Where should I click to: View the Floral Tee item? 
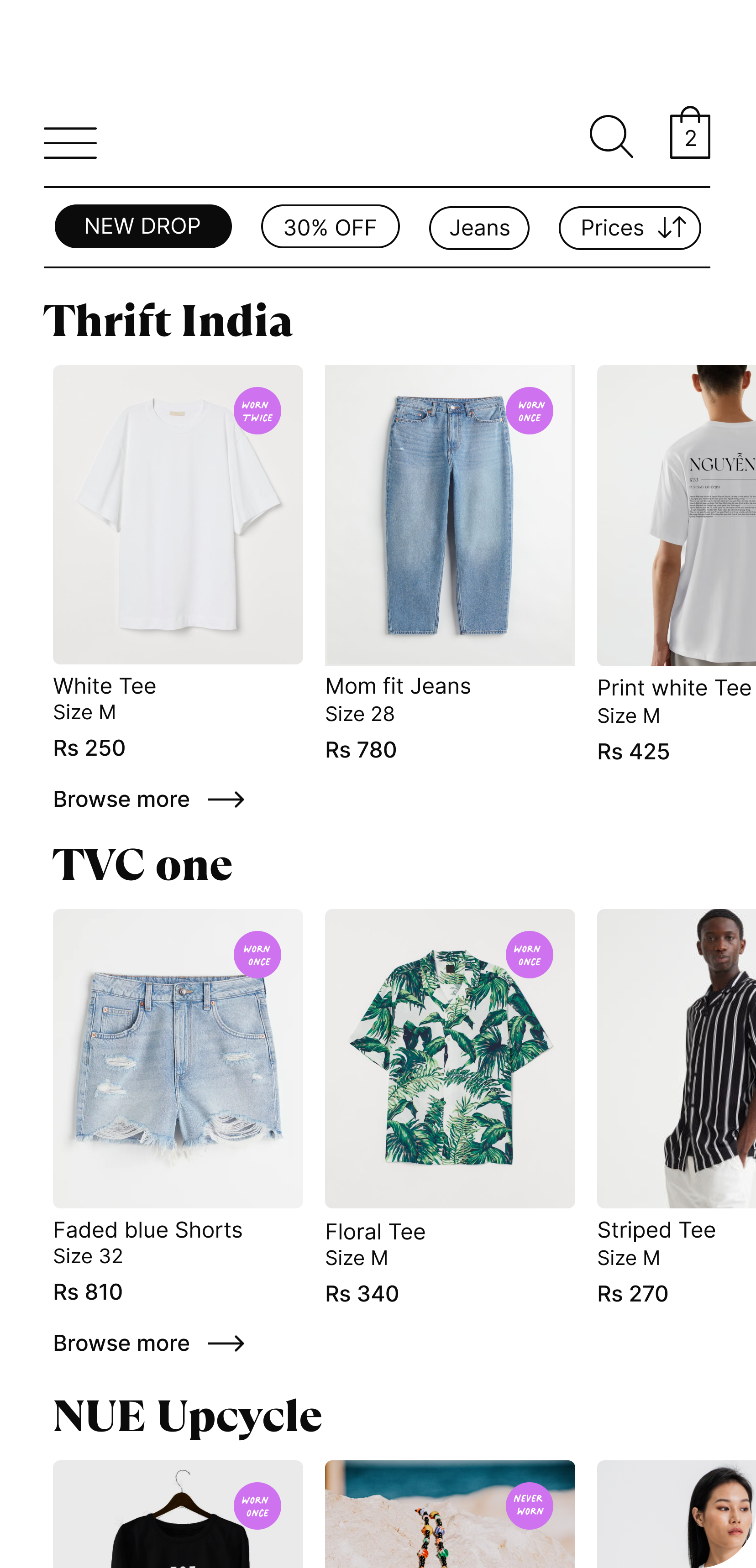point(450,1059)
